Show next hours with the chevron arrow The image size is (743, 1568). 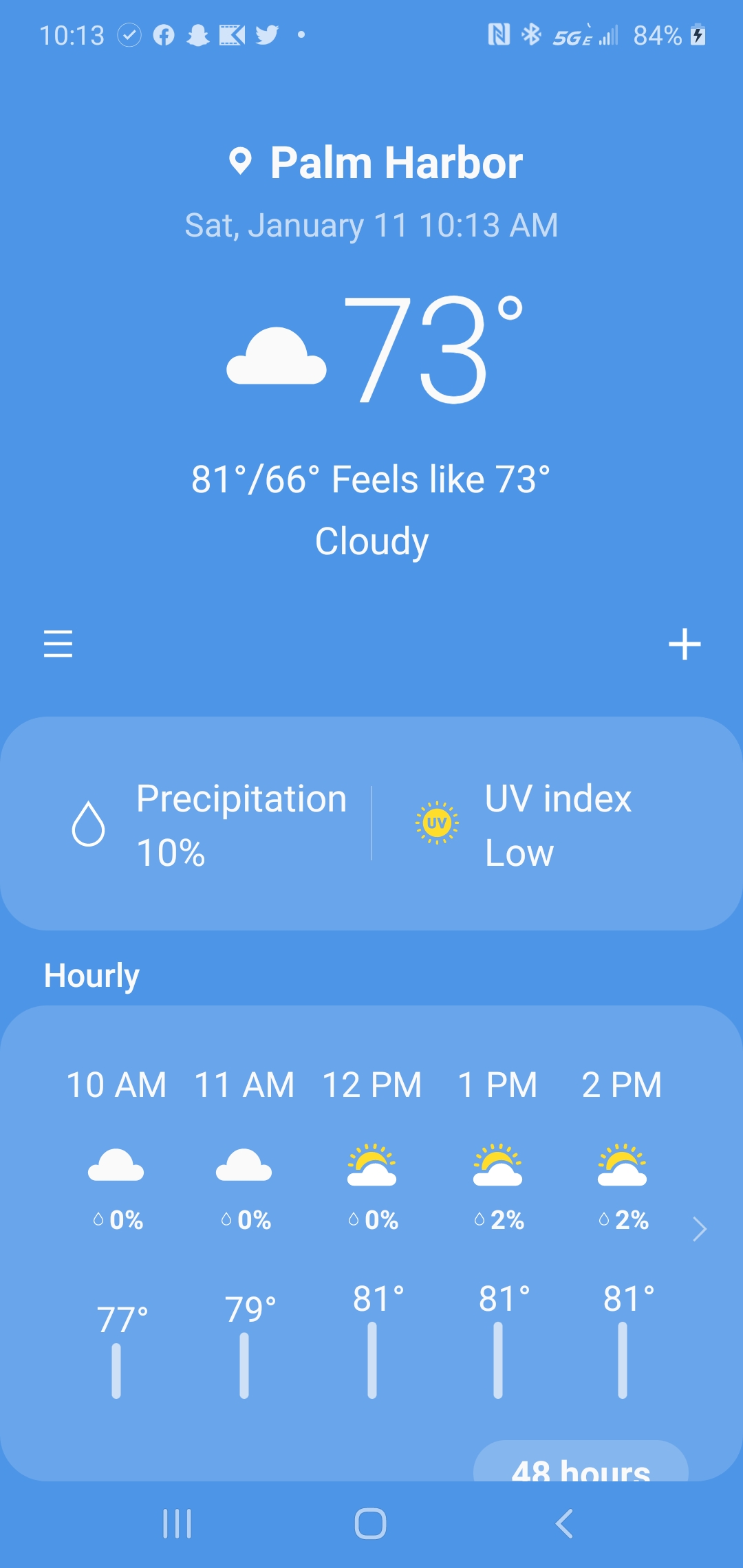coord(699,1229)
